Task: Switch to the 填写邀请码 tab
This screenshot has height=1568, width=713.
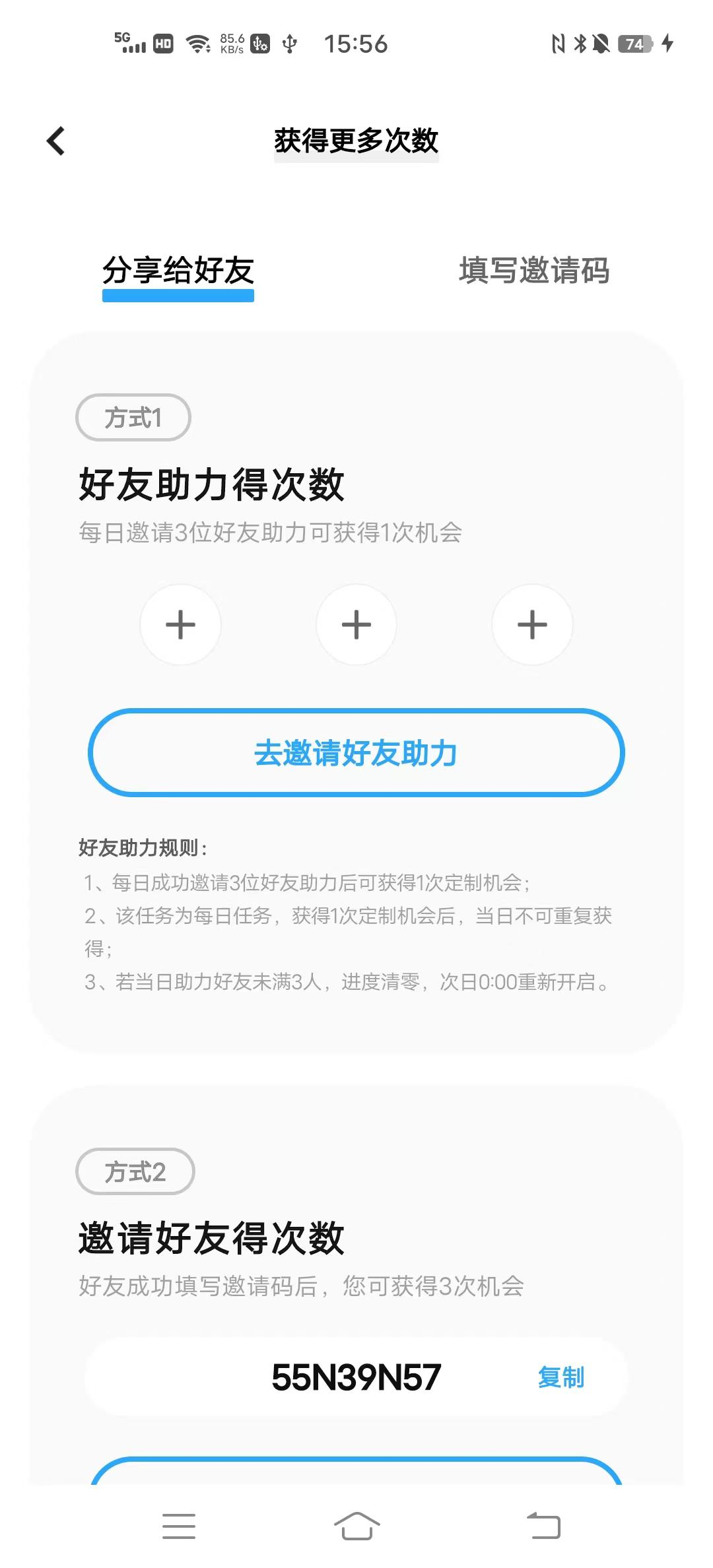Action: [534, 271]
